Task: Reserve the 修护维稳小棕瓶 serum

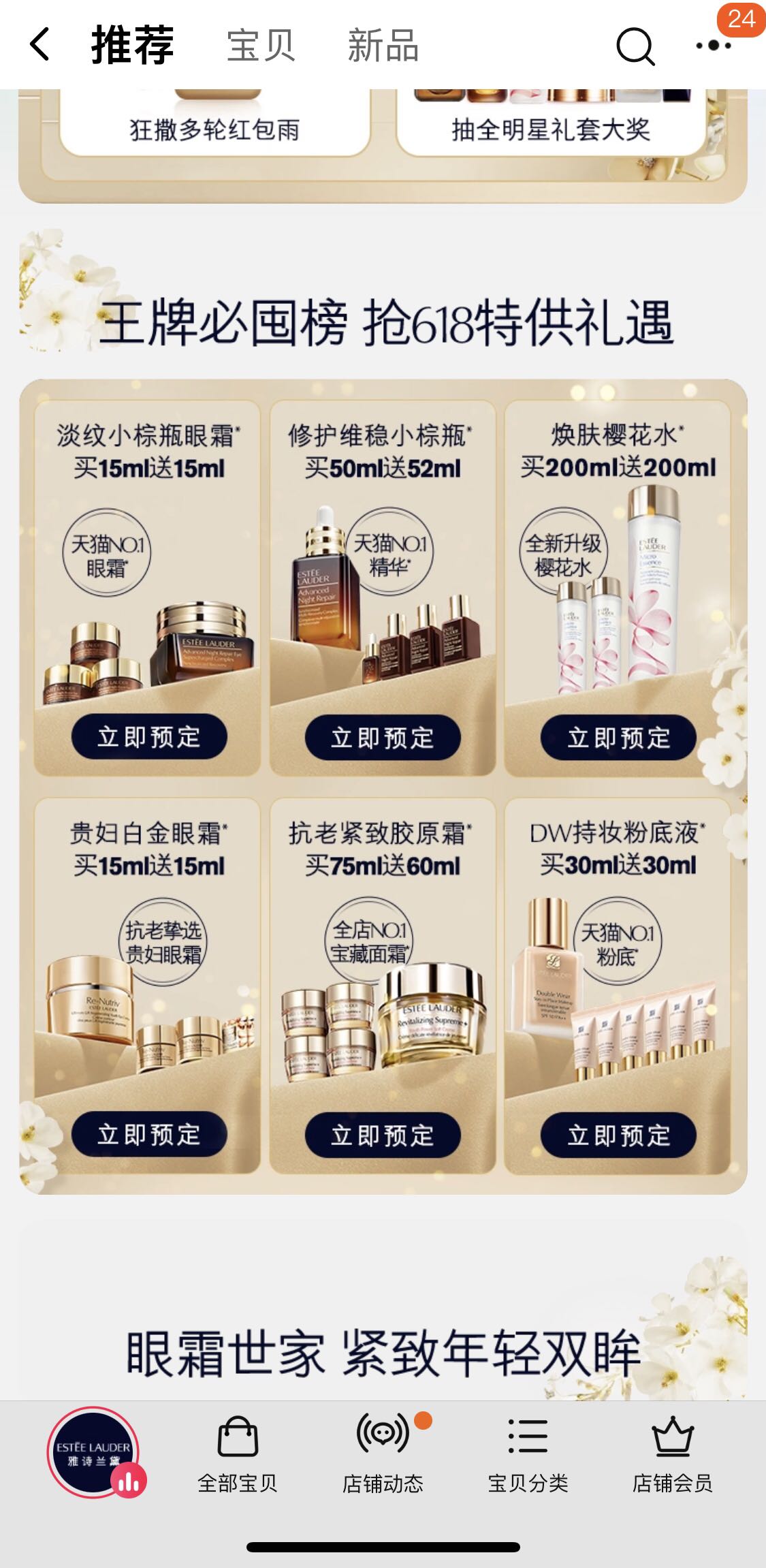Action: pyautogui.click(x=383, y=737)
